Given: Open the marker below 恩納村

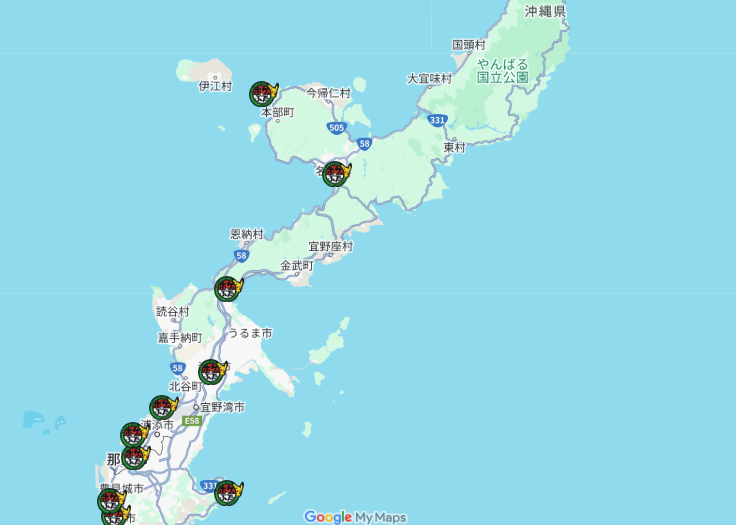Looking at the screenshot, I should (228, 289).
